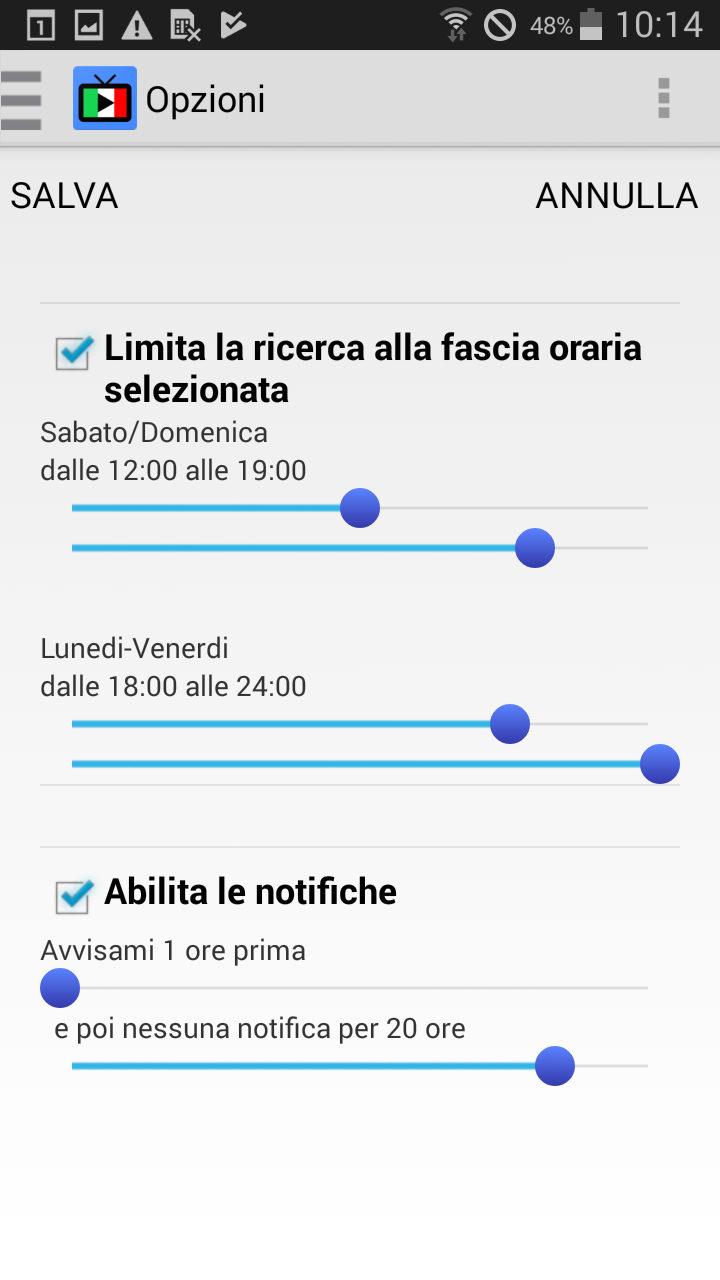This screenshot has width=720, height=1280.
Task: Tap the Lunedi-Venerdi end time slider
Action: (x=360, y=764)
